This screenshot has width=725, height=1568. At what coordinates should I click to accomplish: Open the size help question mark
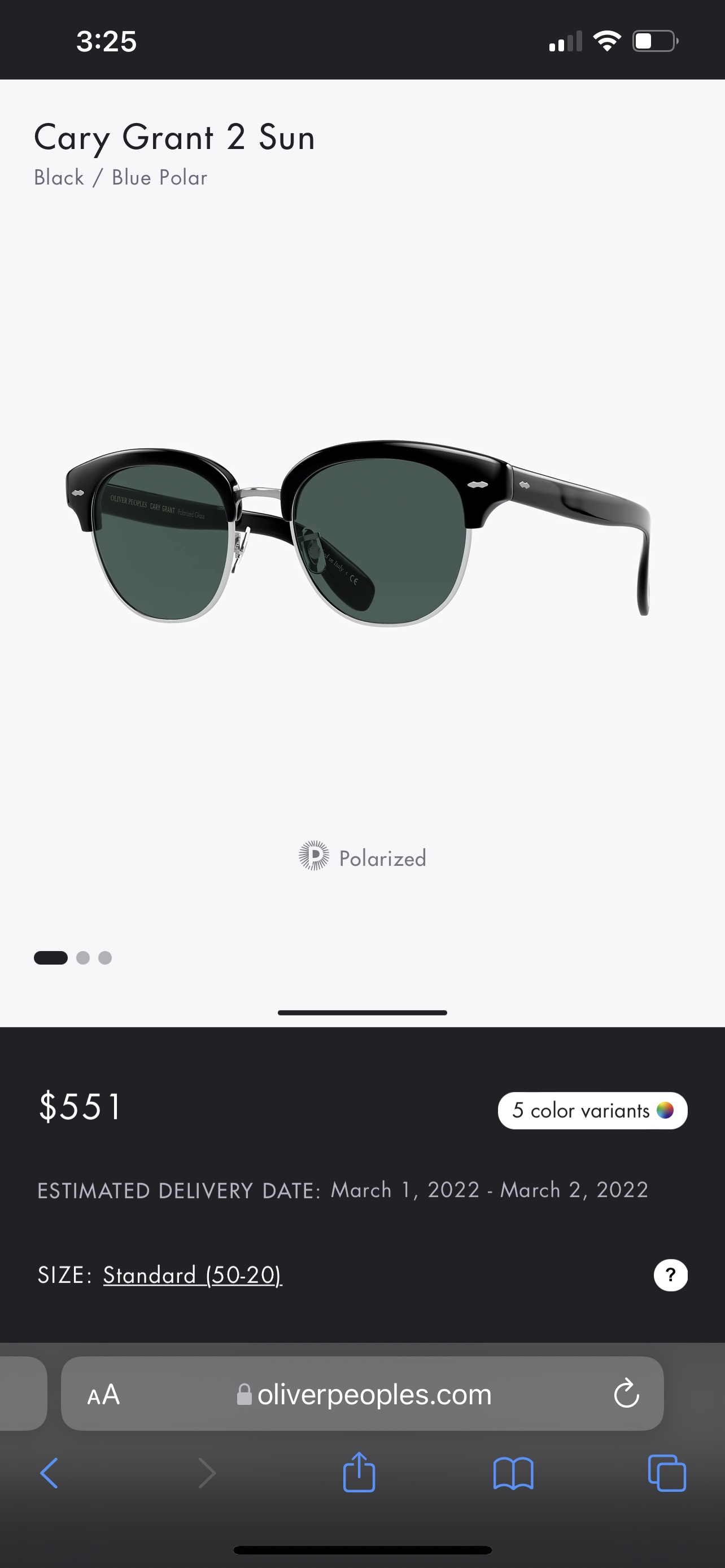tap(670, 1274)
